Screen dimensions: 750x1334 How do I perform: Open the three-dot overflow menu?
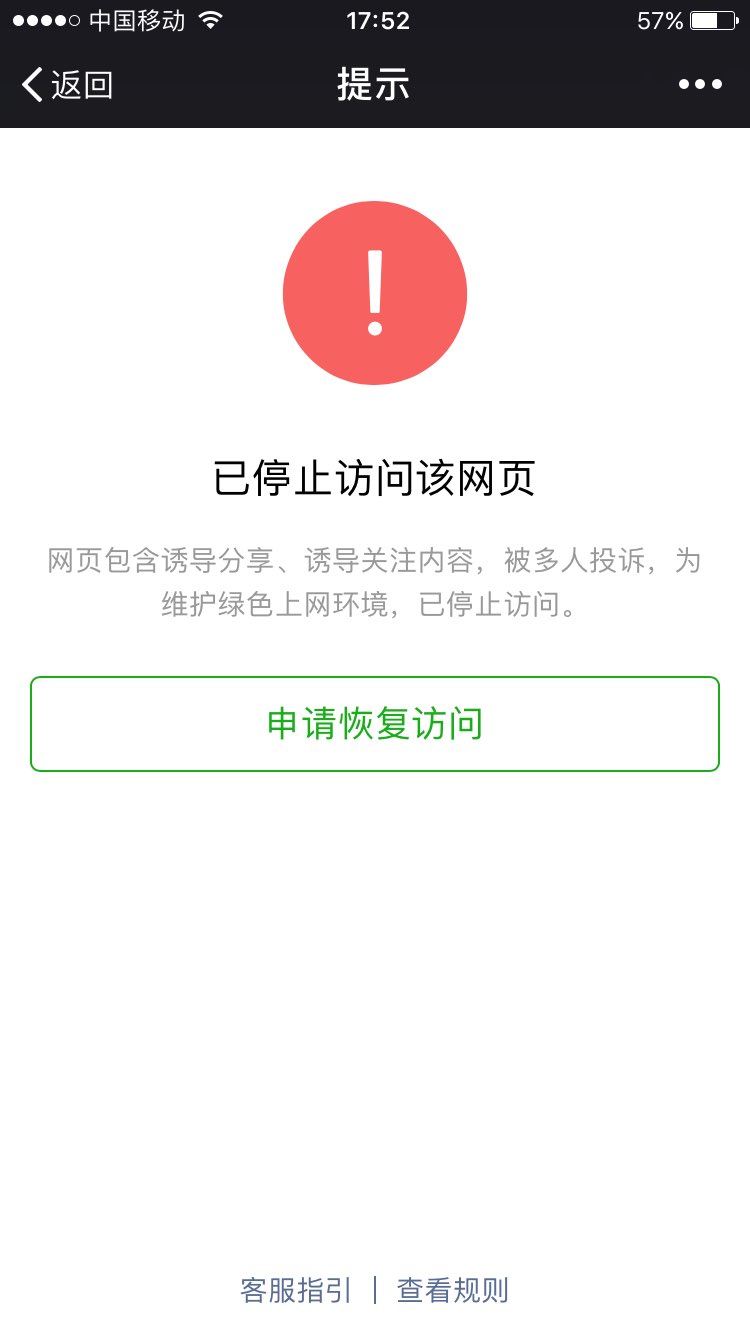700,85
